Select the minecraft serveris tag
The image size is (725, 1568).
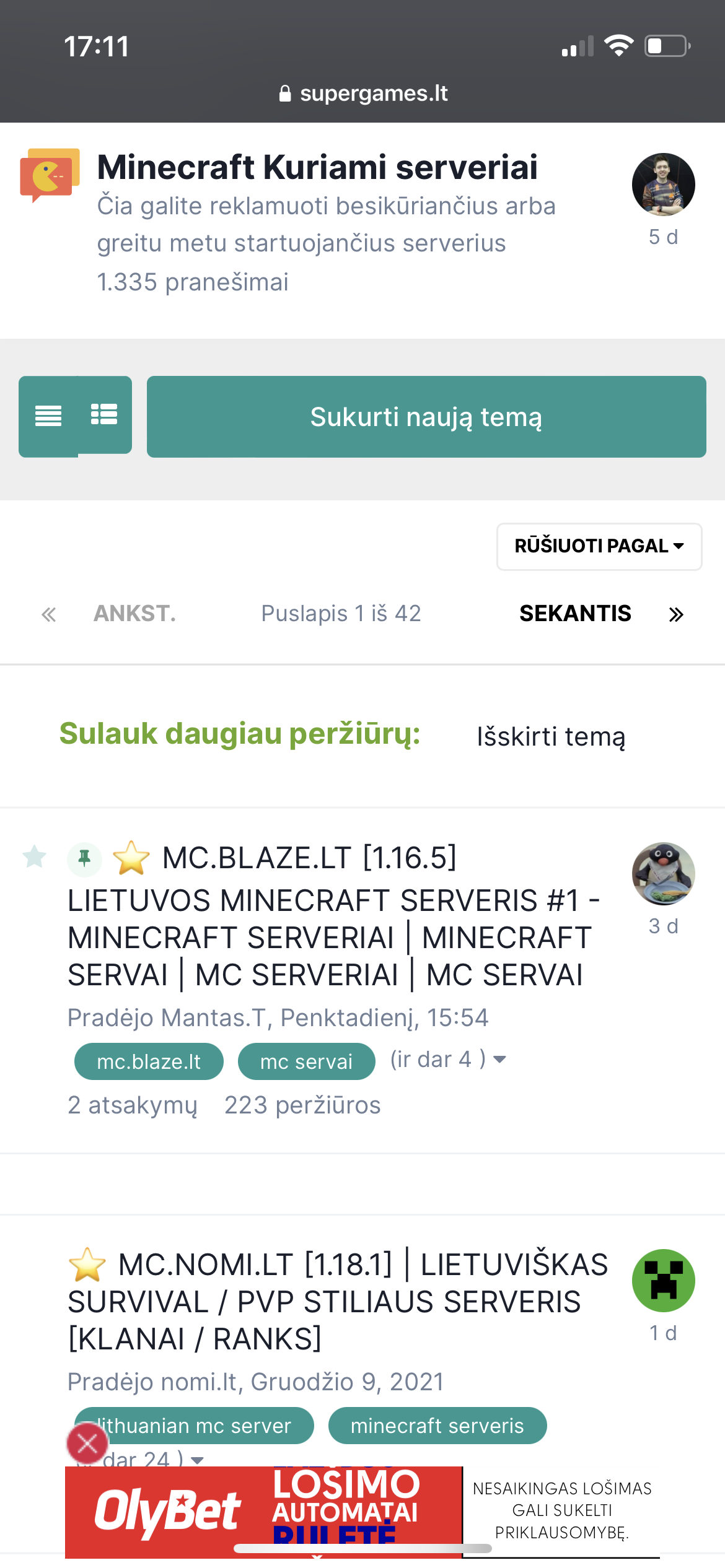click(x=437, y=1426)
